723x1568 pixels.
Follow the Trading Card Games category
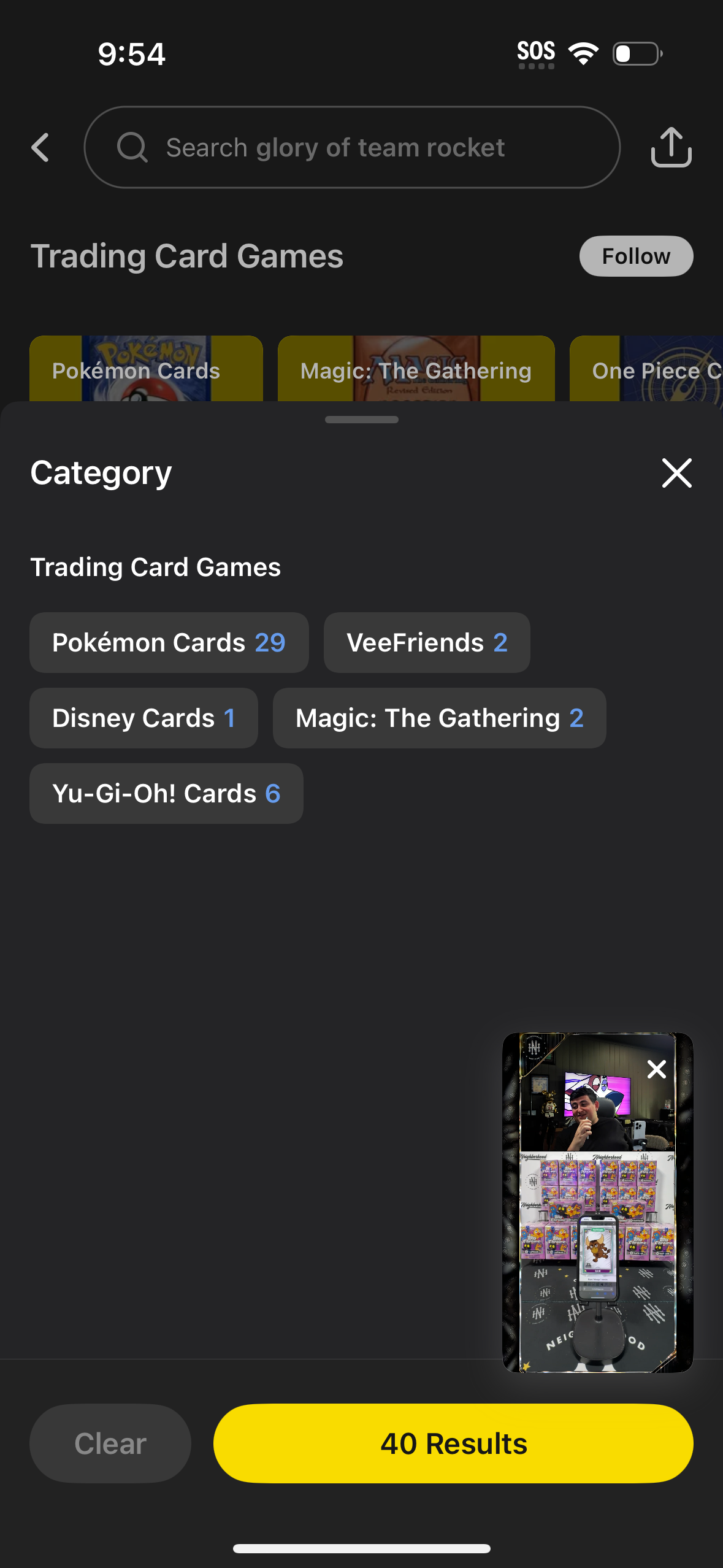click(636, 256)
